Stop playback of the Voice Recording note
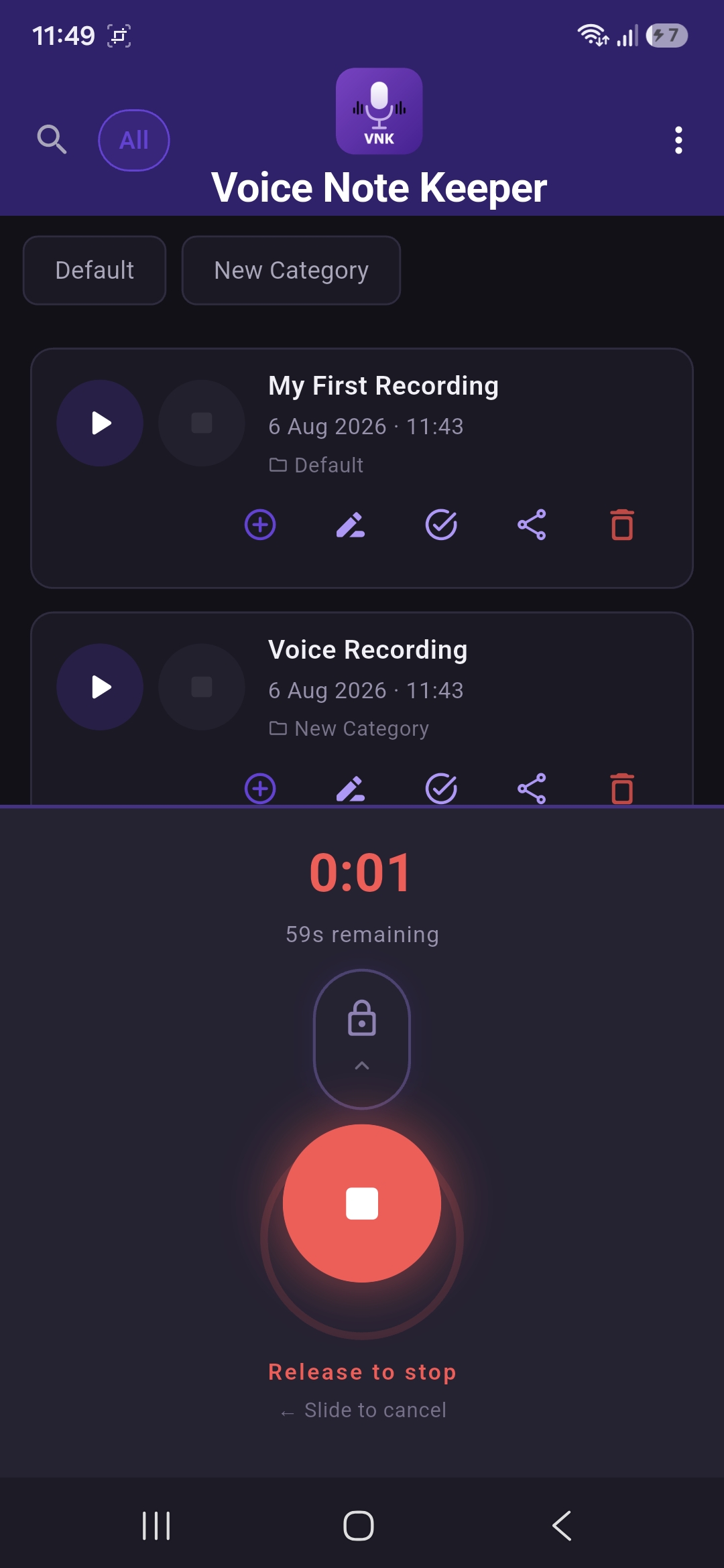 [x=202, y=687]
